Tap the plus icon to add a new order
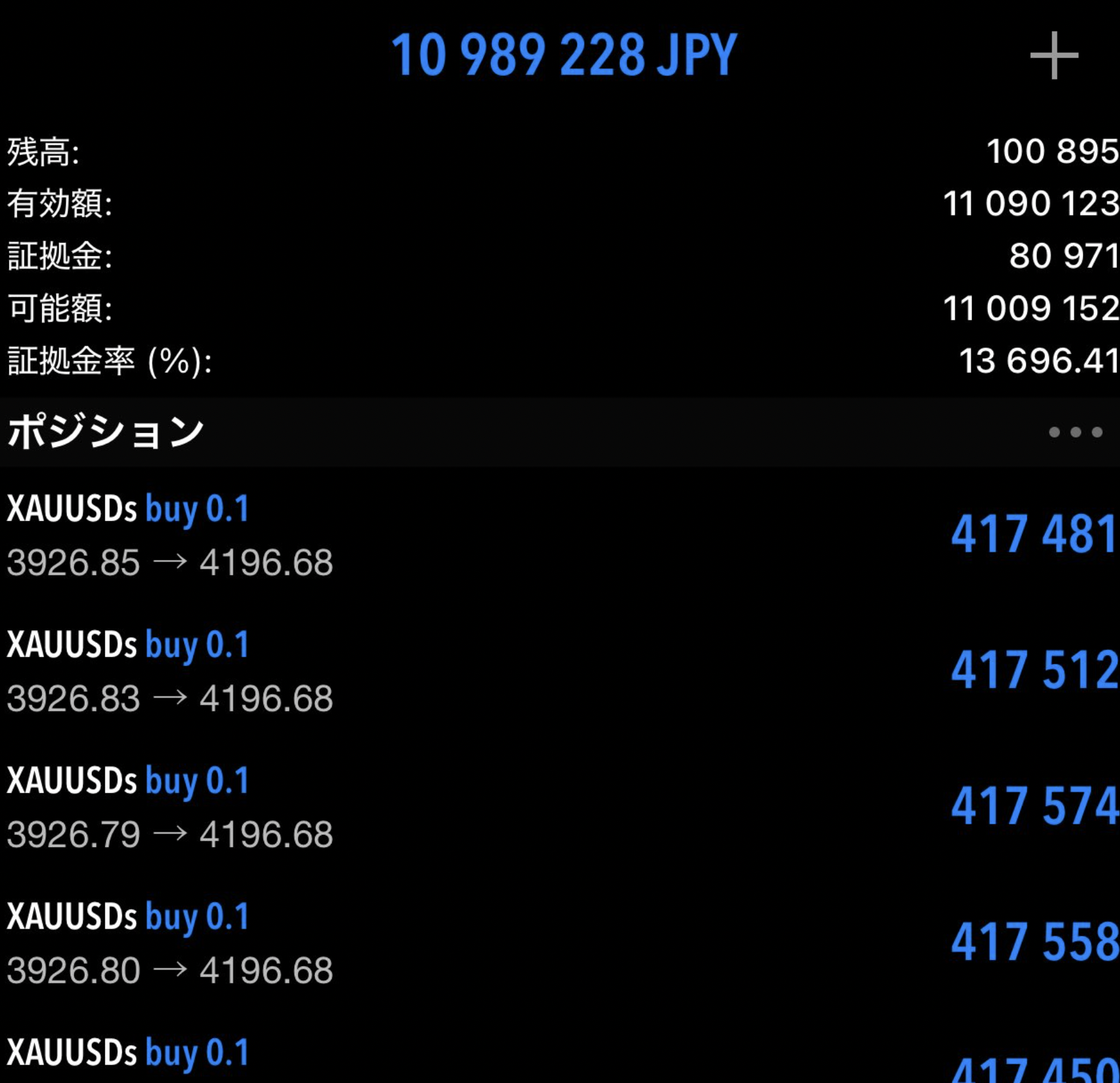 point(1054,55)
